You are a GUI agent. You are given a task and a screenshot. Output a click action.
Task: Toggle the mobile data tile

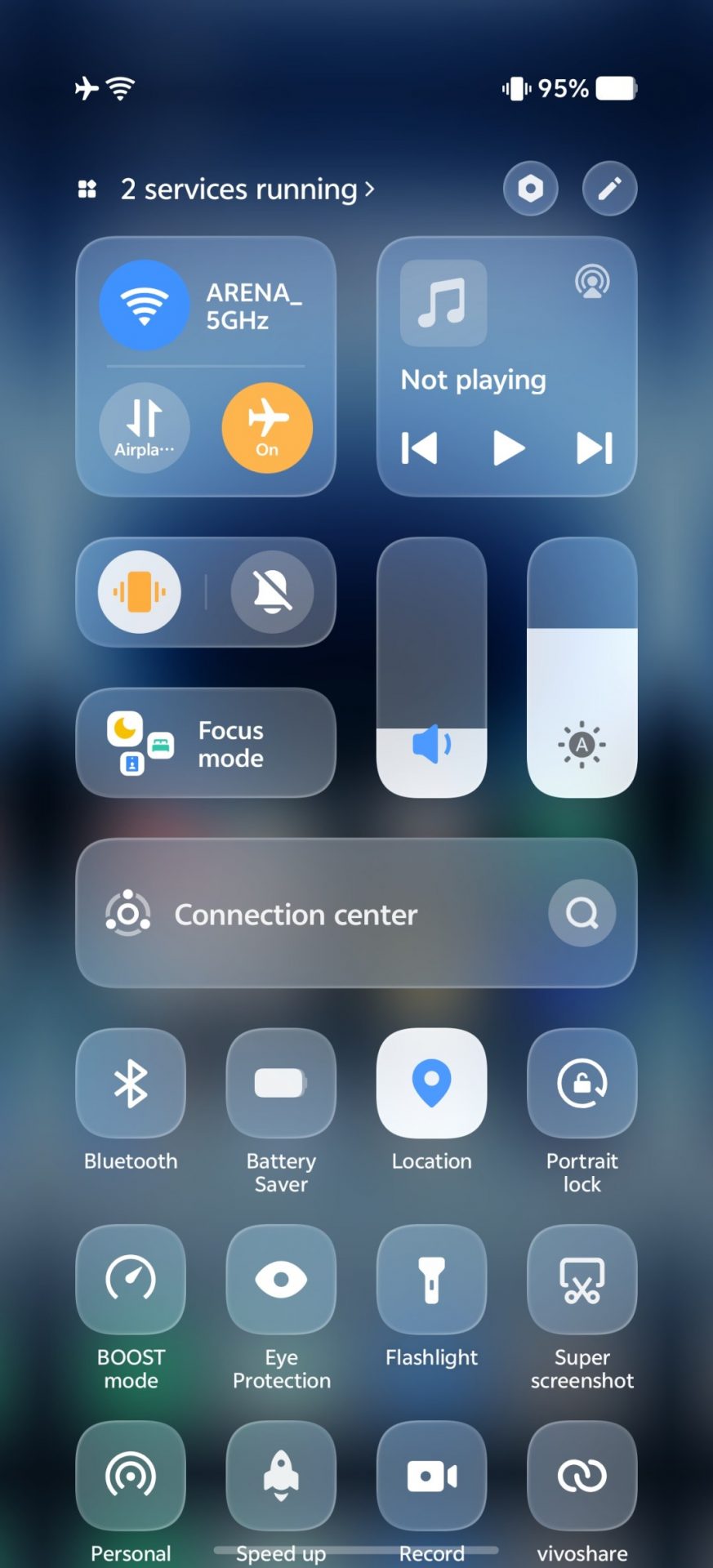(x=145, y=427)
